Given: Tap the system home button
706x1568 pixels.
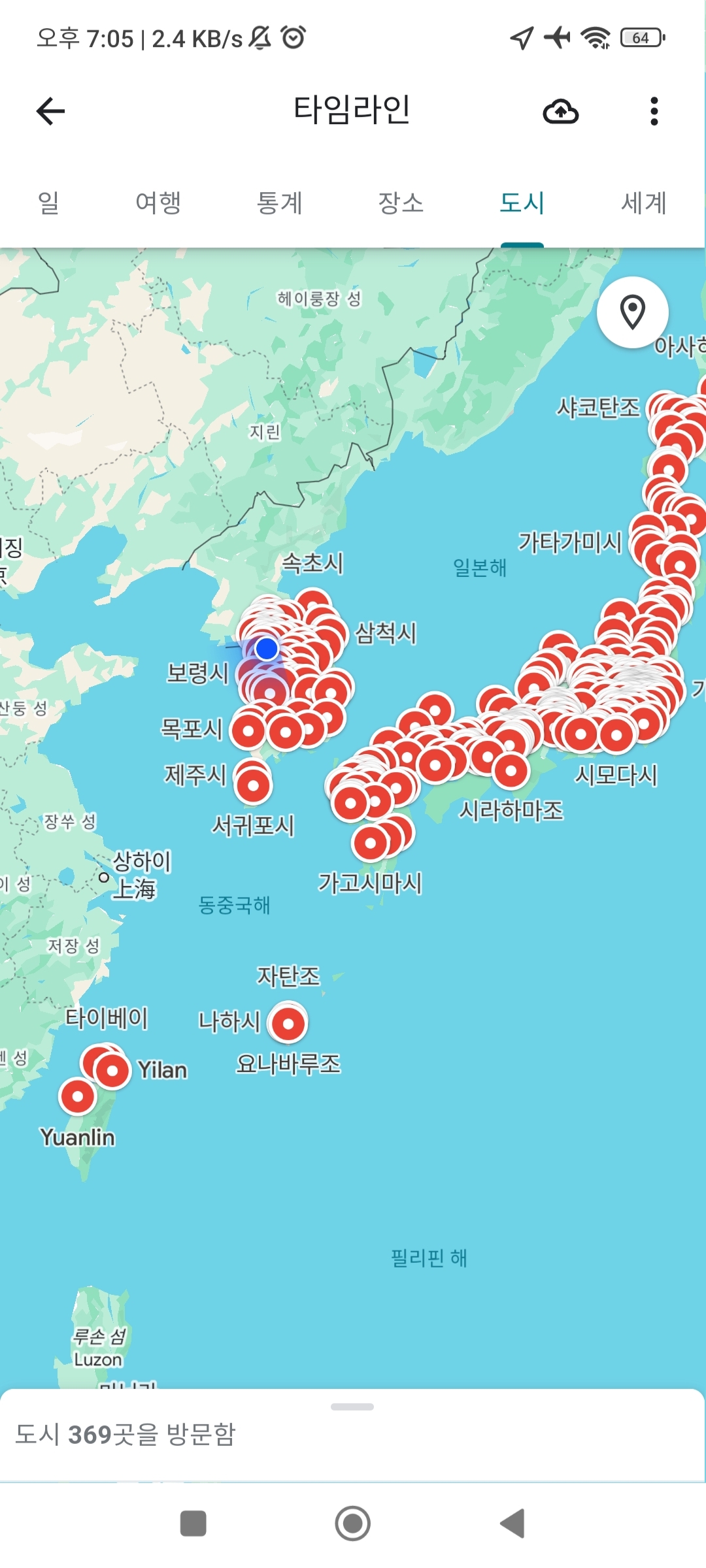Looking at the screenshot, I should pos(352,1524).
